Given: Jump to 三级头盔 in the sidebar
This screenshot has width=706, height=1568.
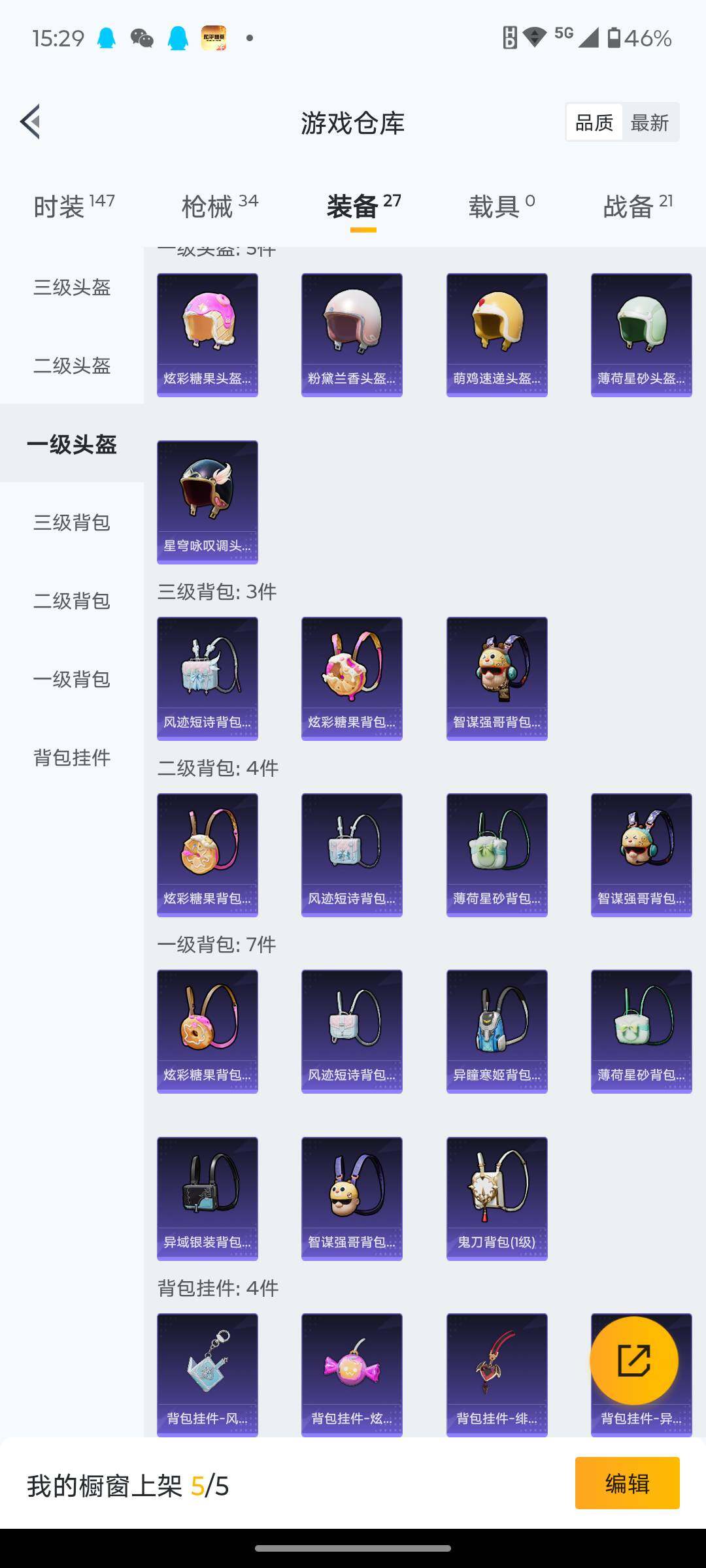Looking at the screenshot, I should point(72,287).
